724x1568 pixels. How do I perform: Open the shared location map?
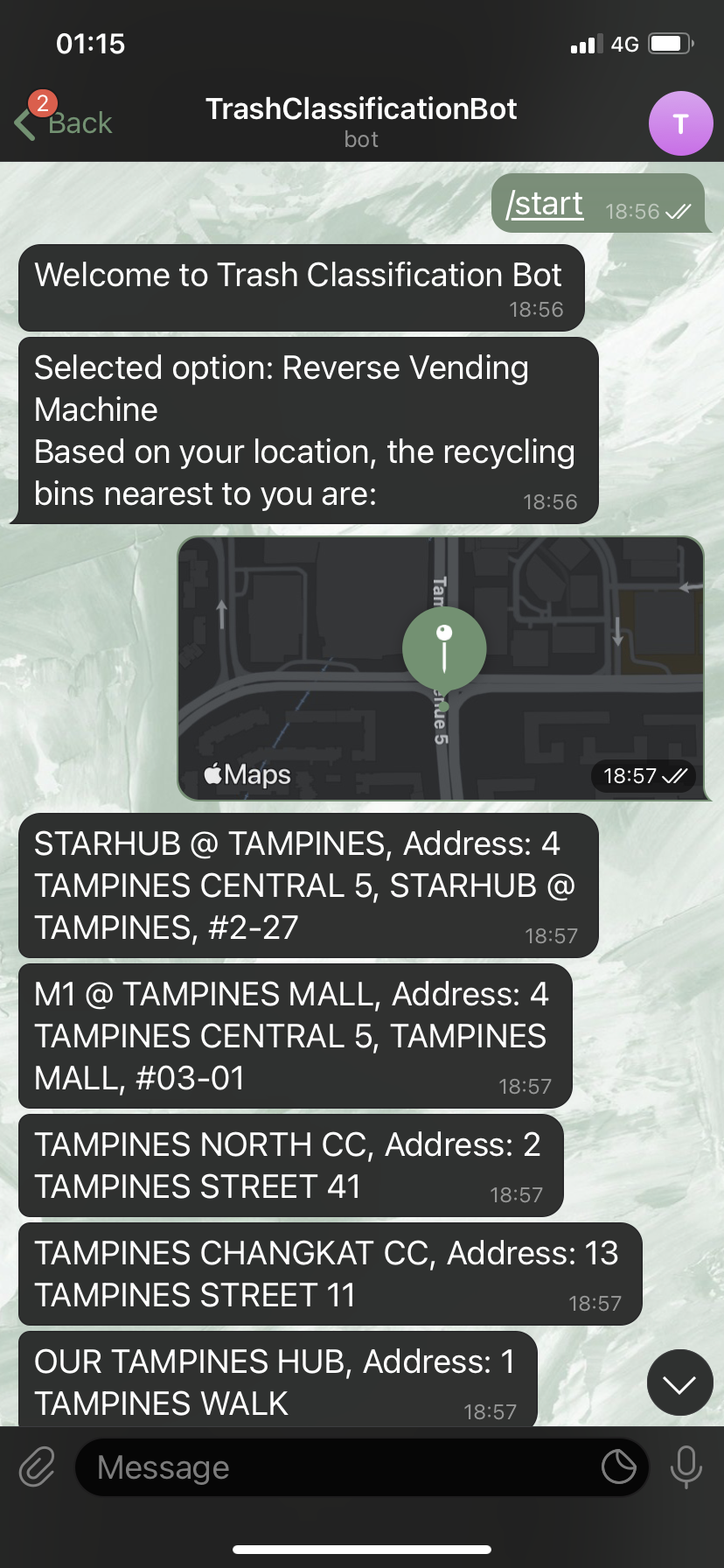[x=441, y=668]
